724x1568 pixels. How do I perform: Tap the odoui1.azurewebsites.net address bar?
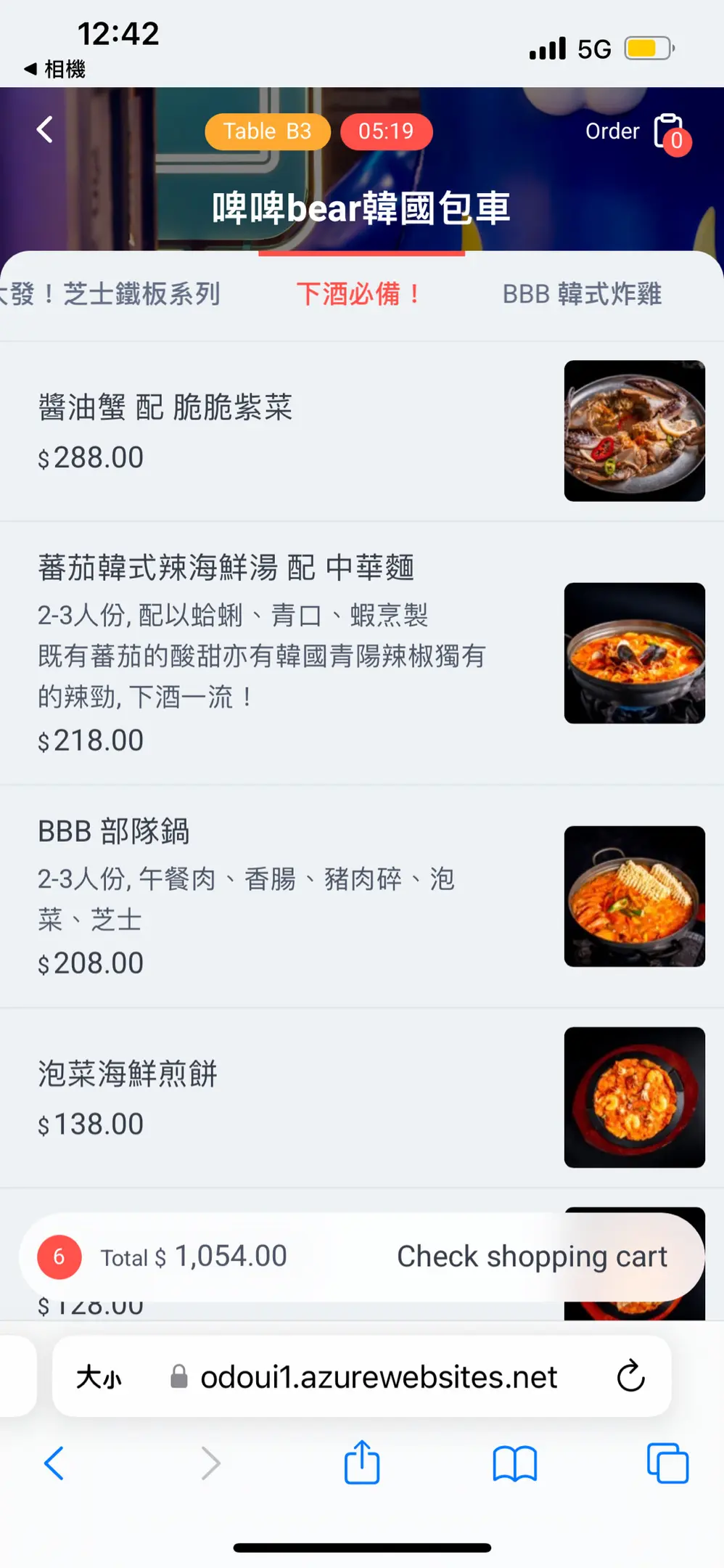click(377, 1376)
